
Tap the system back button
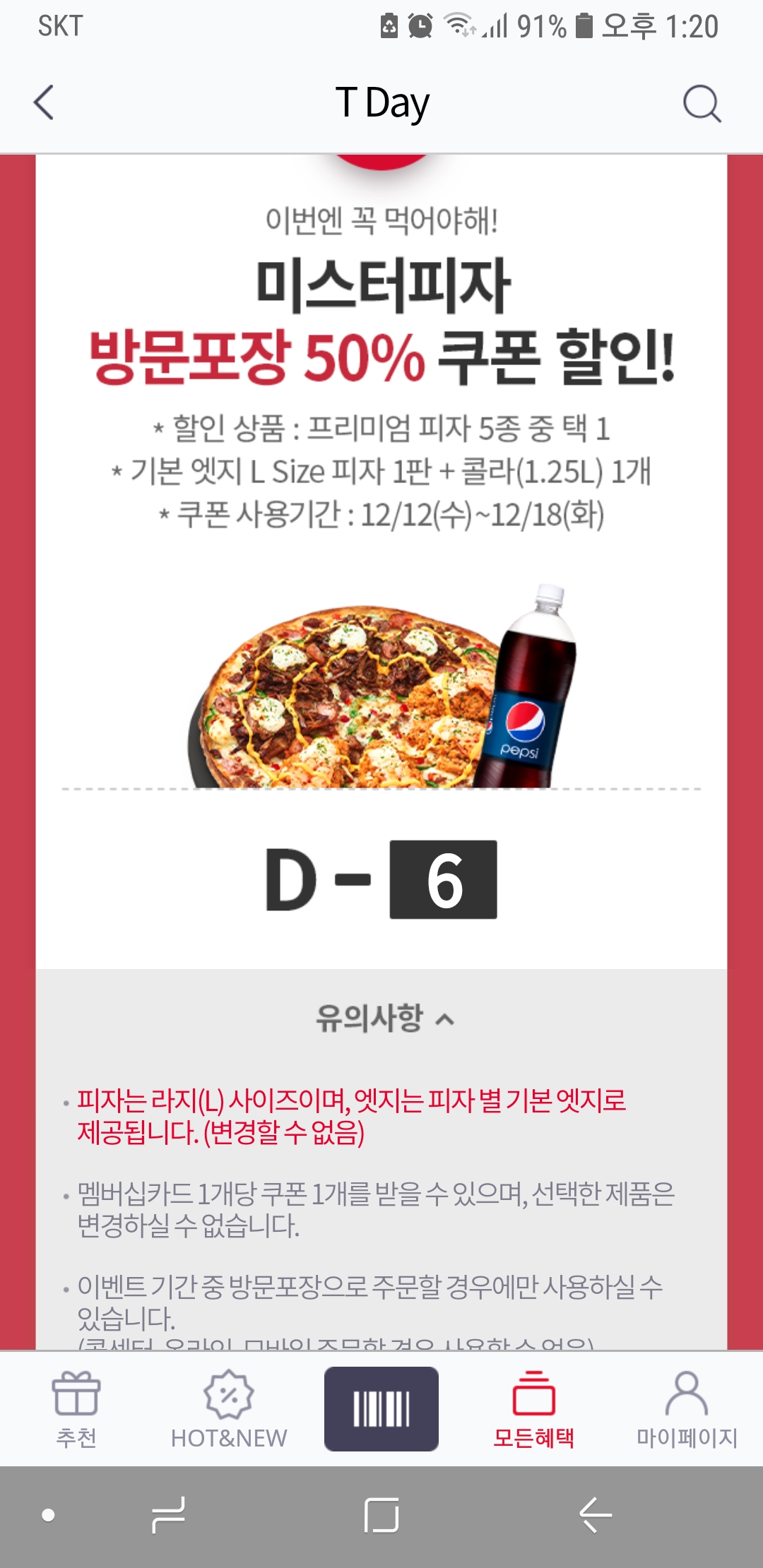(595, 1516)
